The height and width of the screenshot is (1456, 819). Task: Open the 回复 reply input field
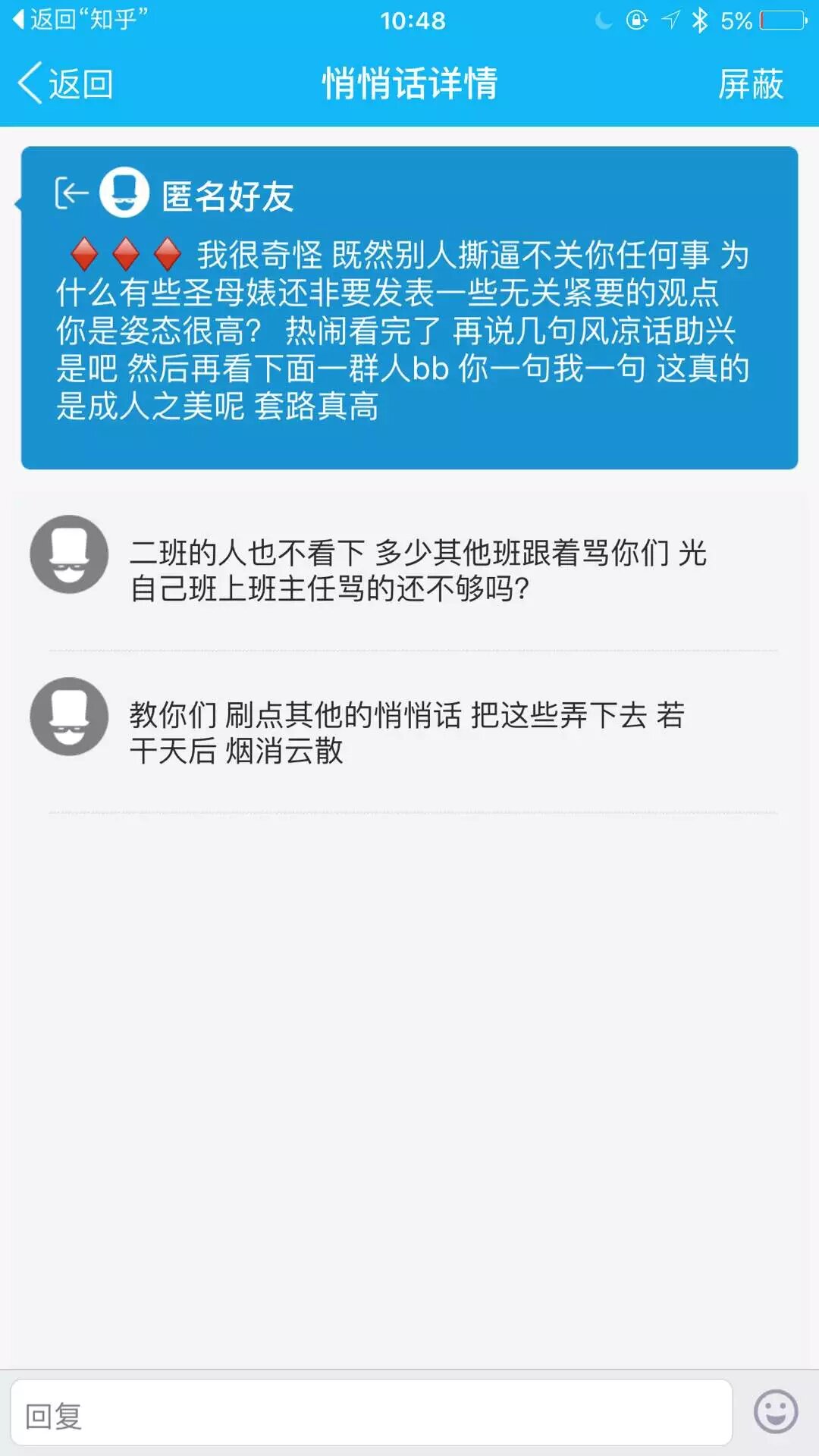point(372,1413)
